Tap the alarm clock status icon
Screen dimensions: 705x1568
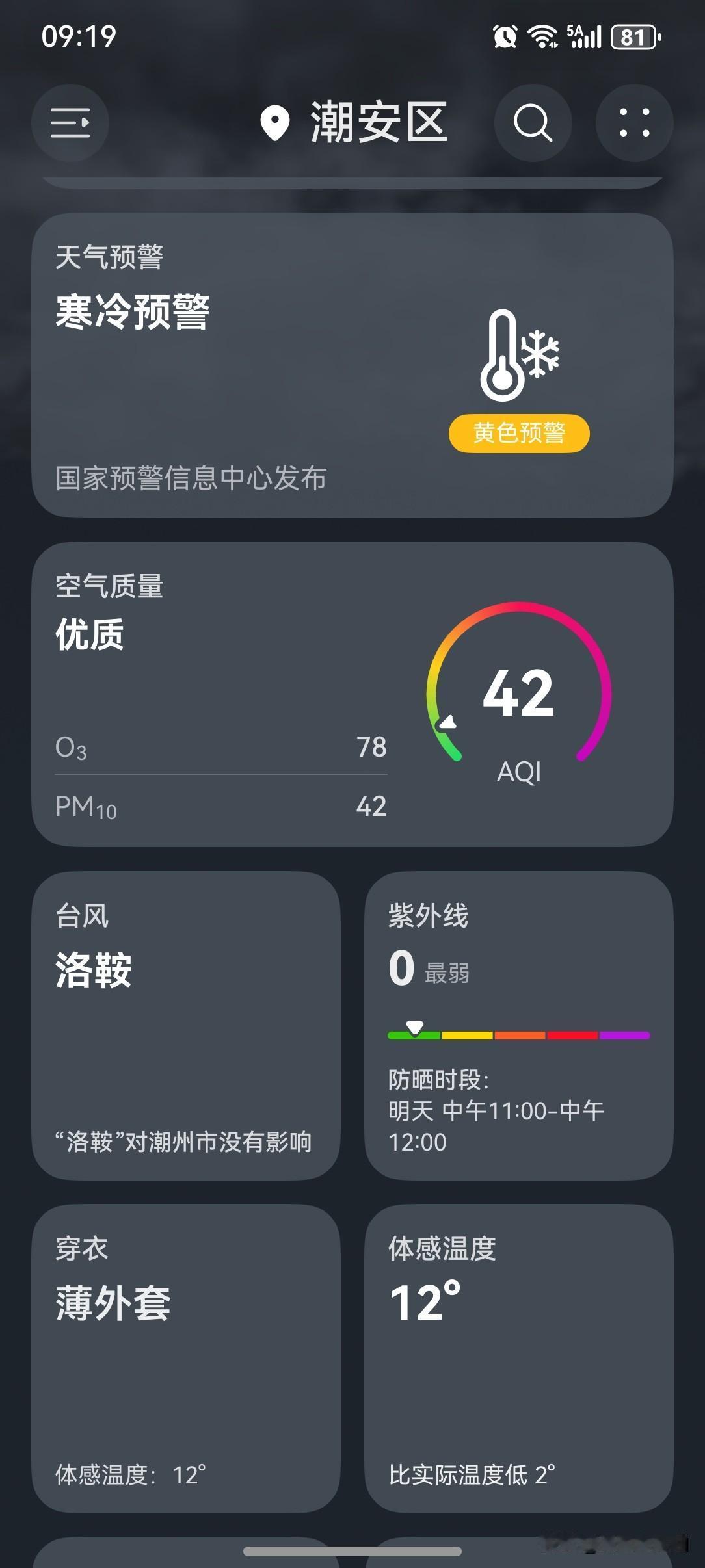pos(504,37)
